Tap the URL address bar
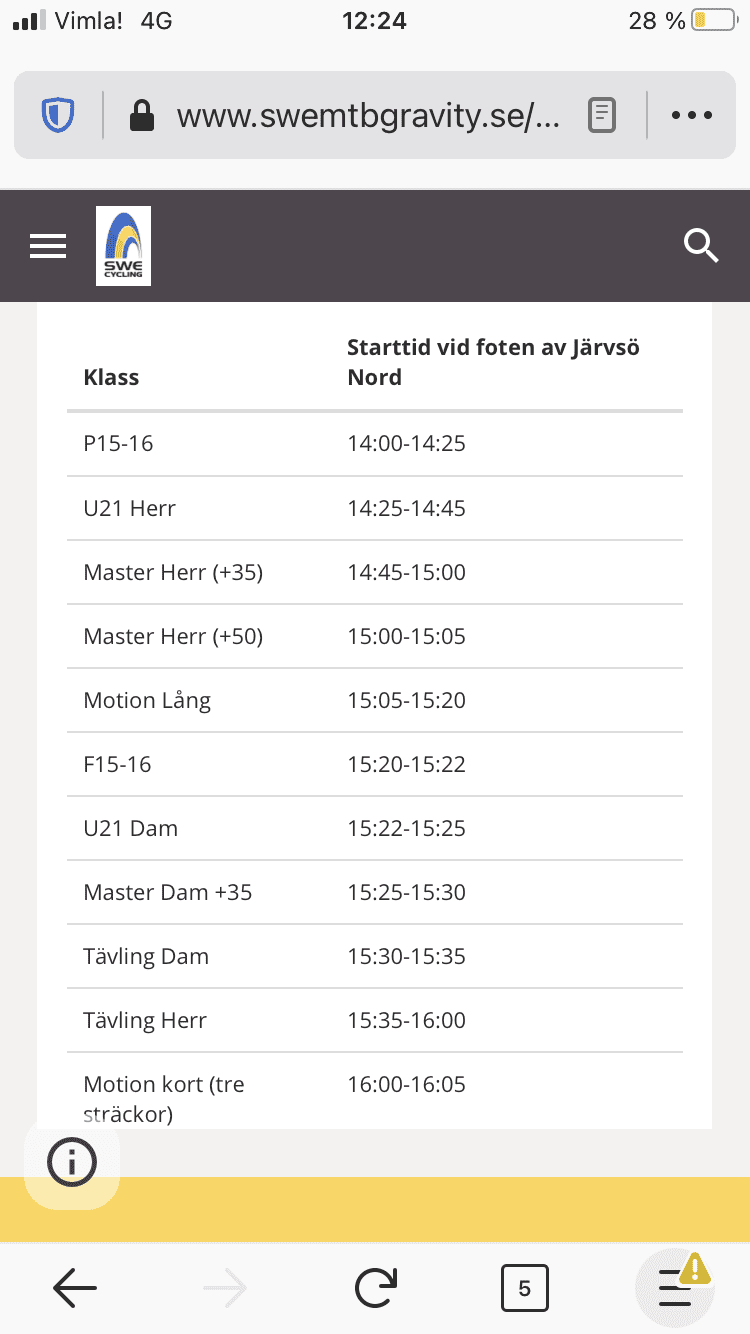750x1334 pixels. [x=367, y=116]
